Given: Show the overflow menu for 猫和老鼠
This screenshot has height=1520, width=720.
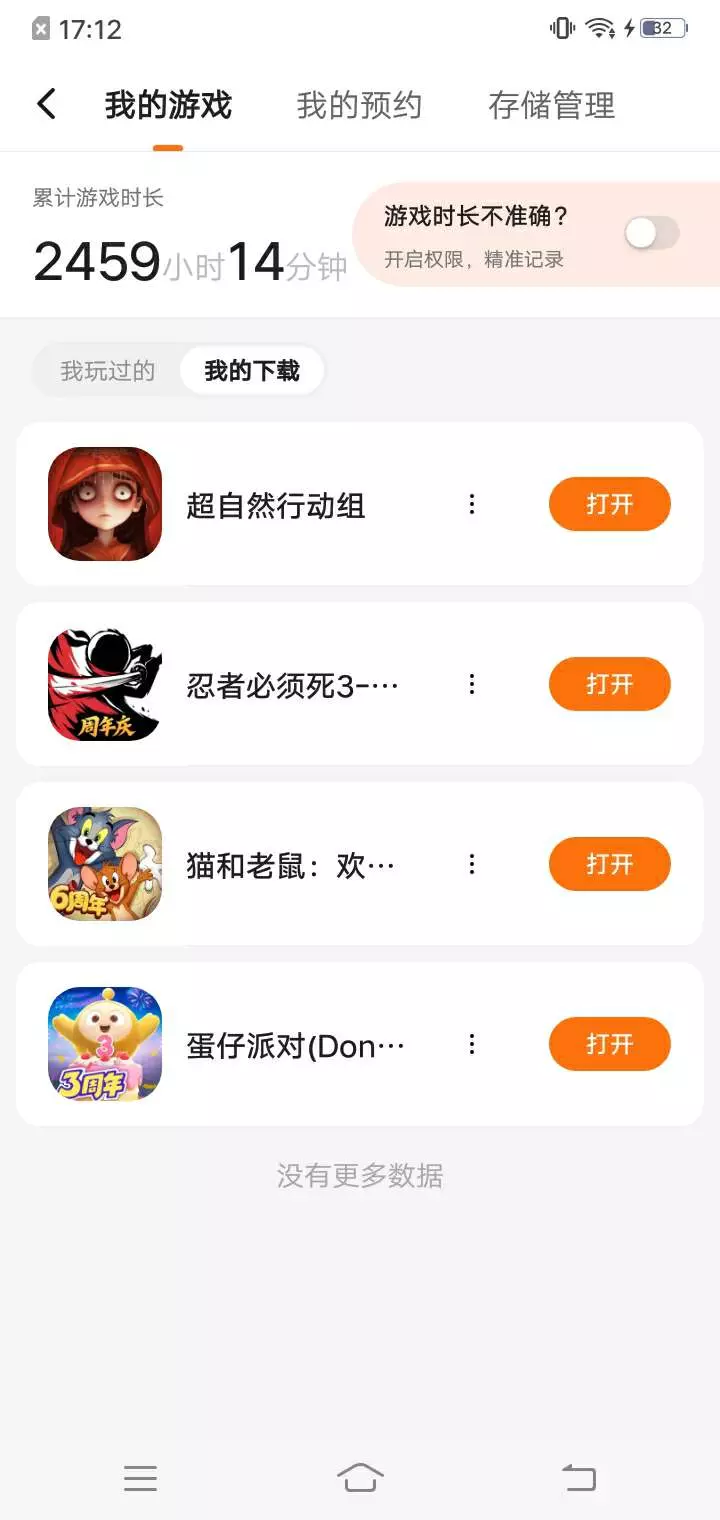Looking at the screenshot, I should tap(472, 864).
